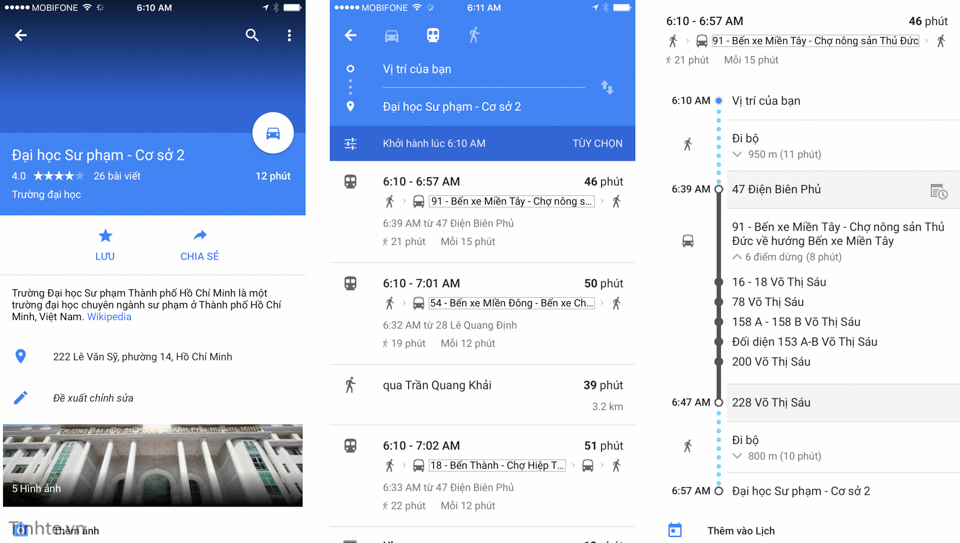Choose the walking route qua Trần Quang Khải

482,394
